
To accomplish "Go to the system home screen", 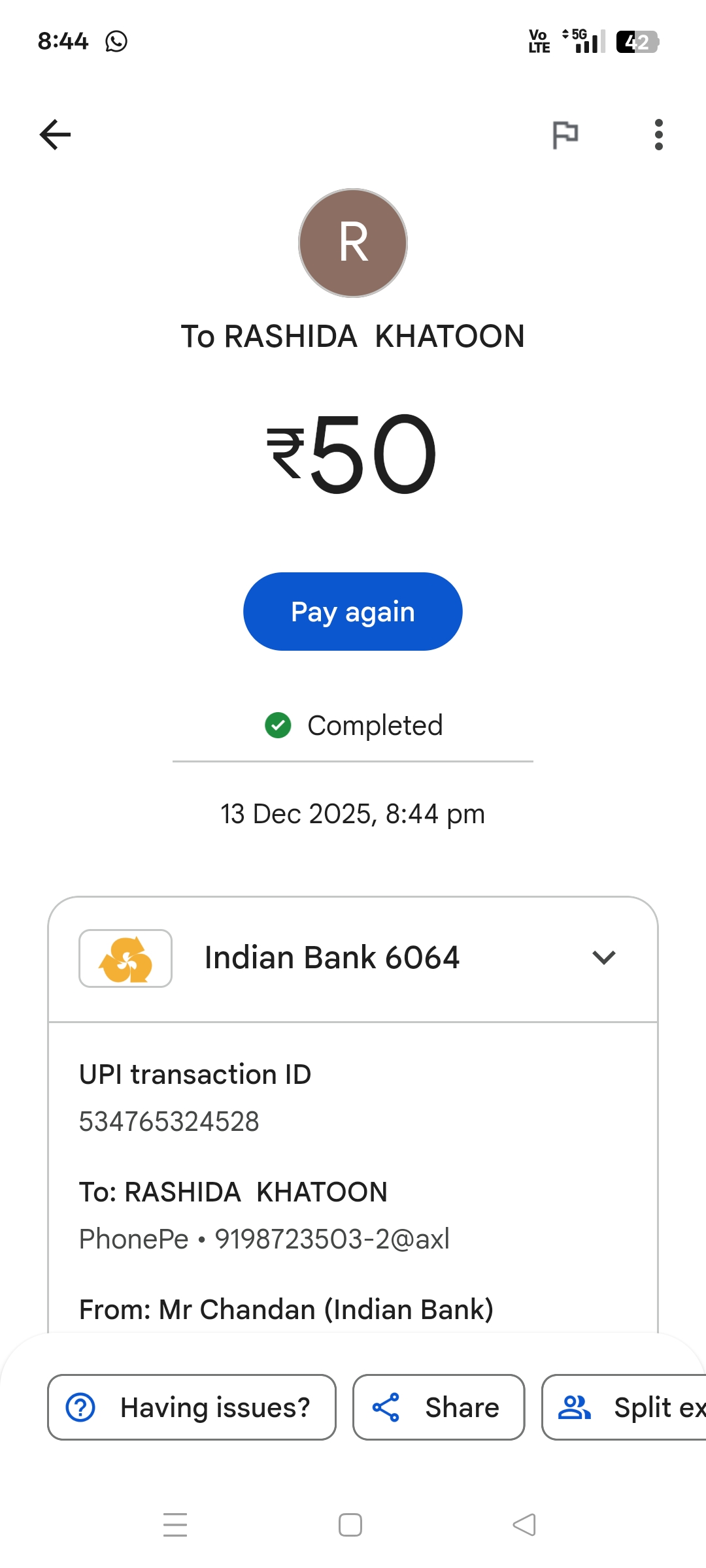I will point(350,1525).
